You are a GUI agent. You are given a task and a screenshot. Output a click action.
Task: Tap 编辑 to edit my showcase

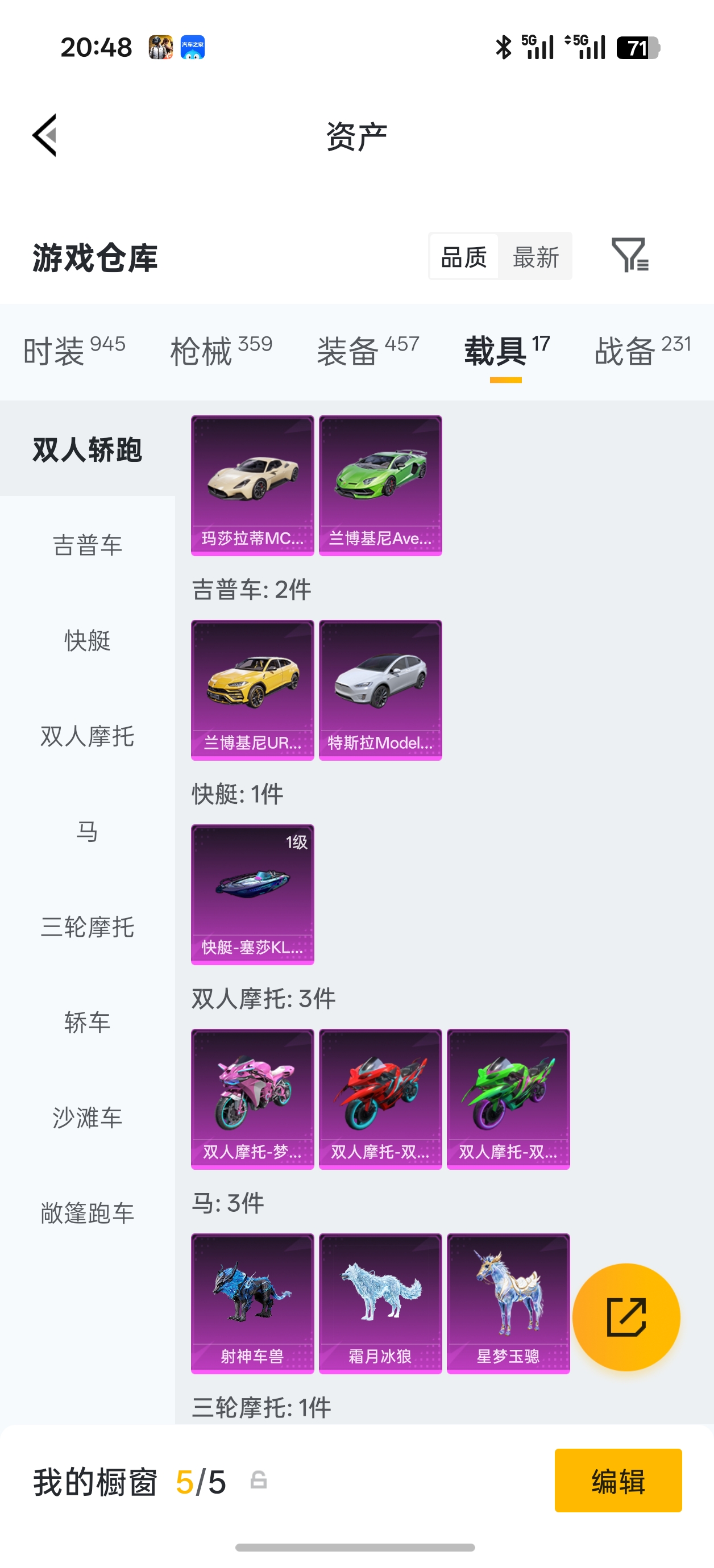(x=618, y=1481)
